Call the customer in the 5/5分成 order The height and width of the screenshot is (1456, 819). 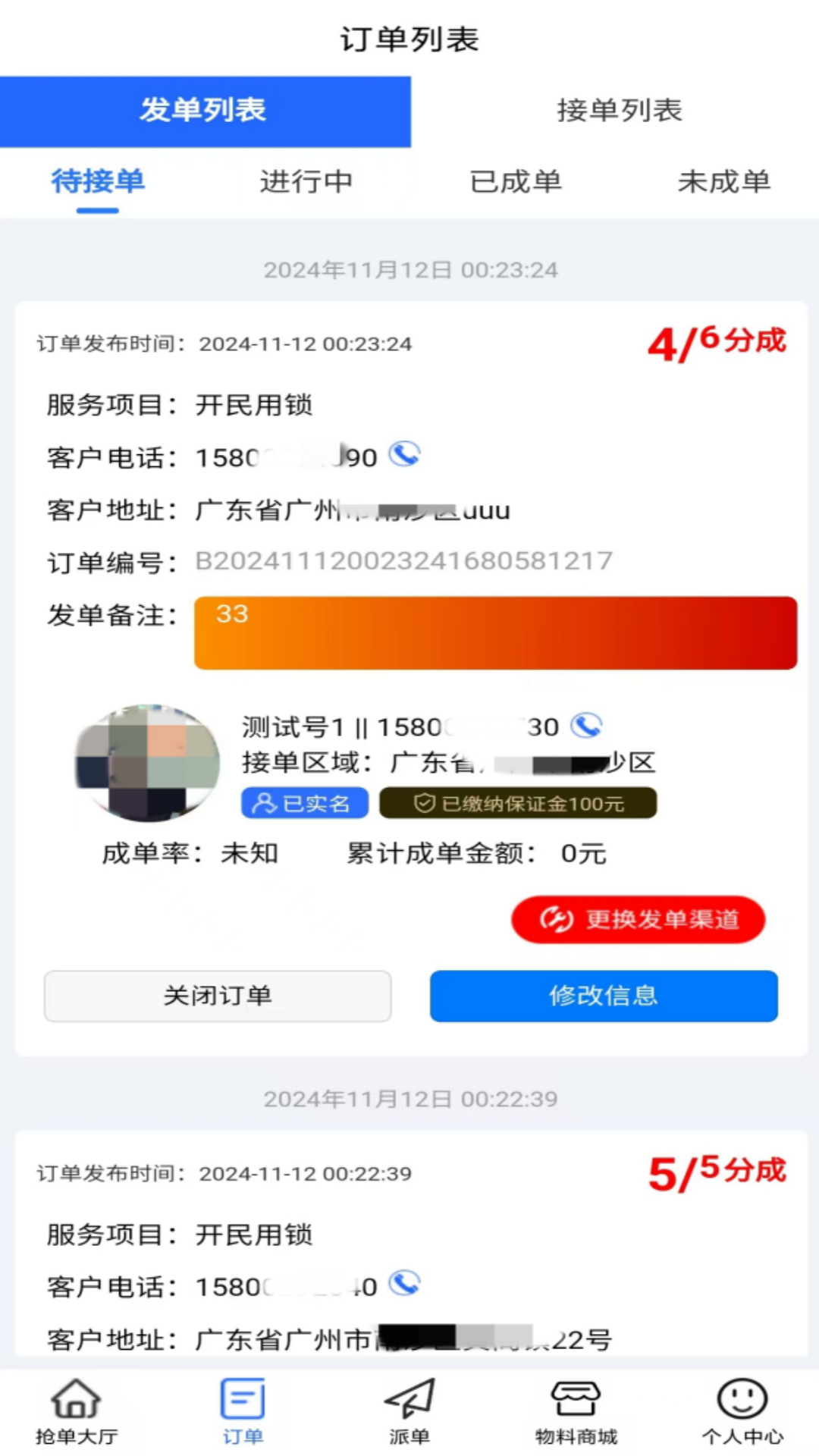(404, 1284)
